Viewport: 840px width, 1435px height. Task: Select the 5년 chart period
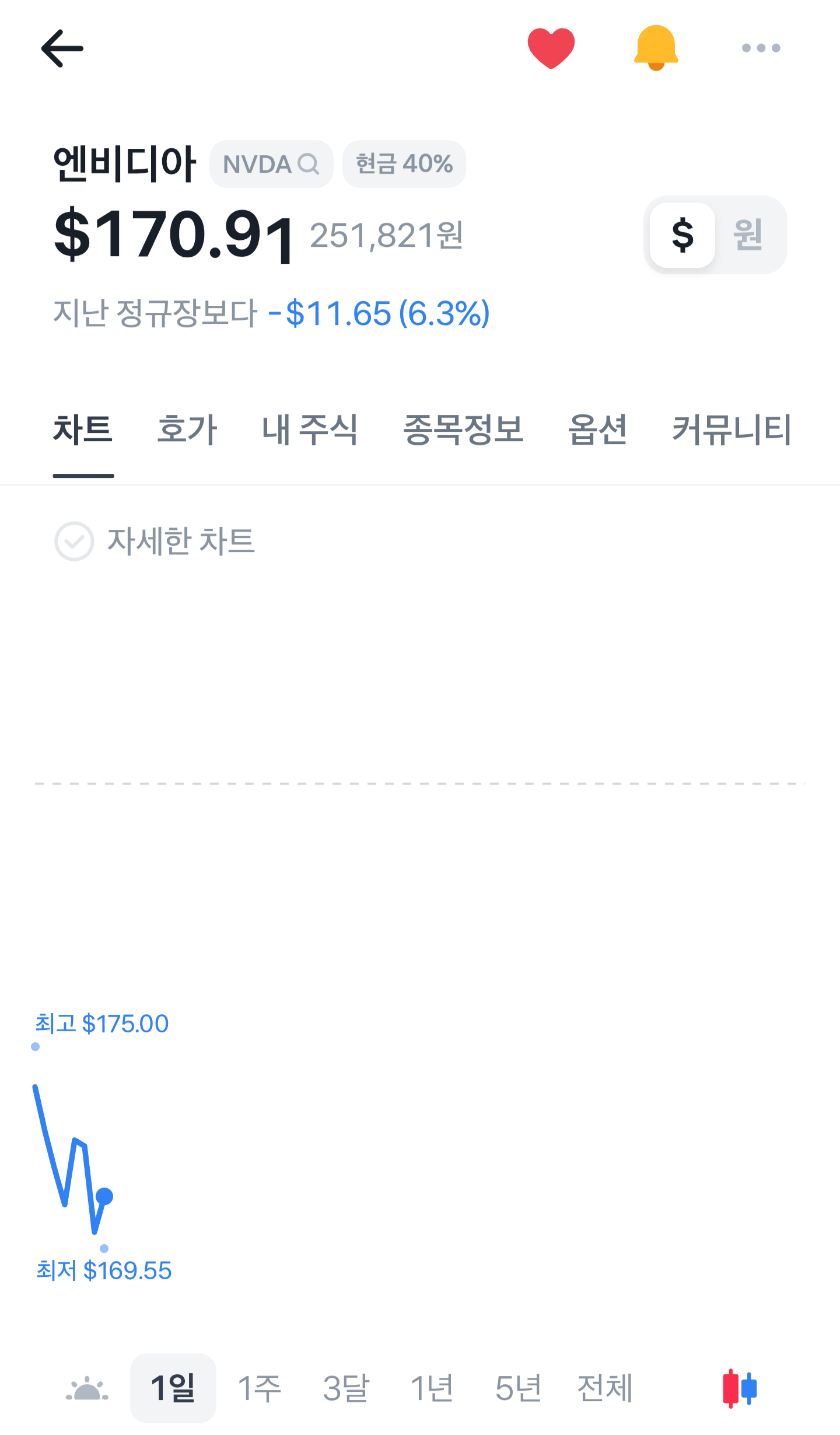click(518, 1388)
